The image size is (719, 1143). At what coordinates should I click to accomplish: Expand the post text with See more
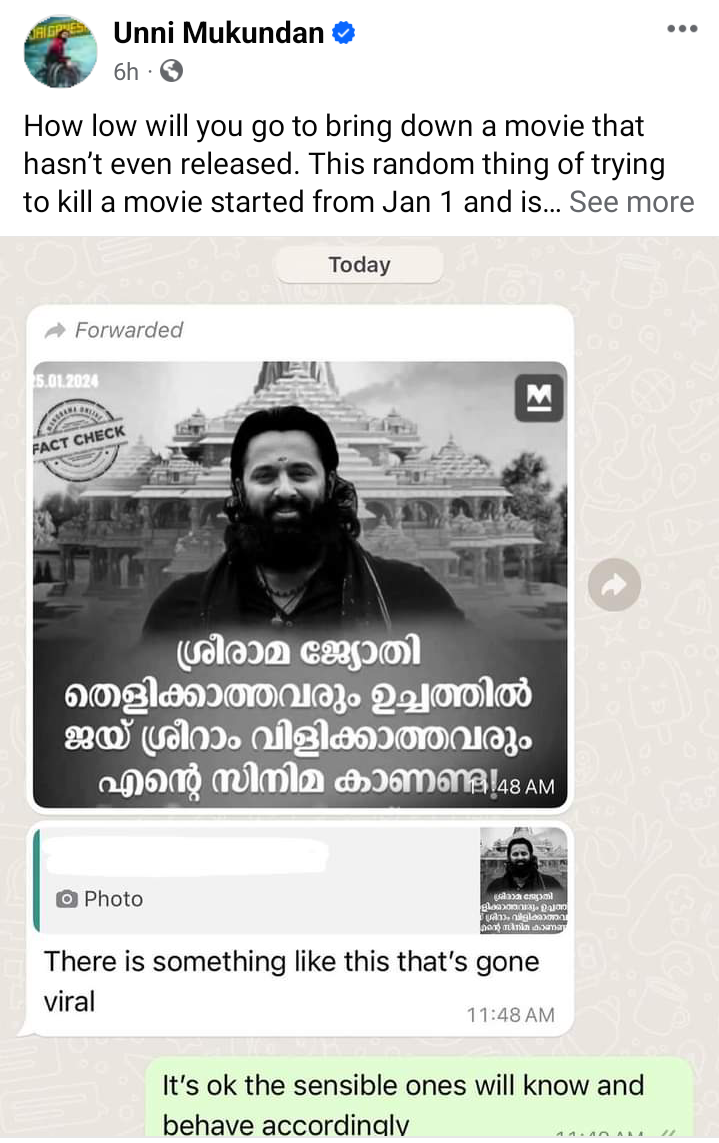pyautogui.click(x=631, y=202)
